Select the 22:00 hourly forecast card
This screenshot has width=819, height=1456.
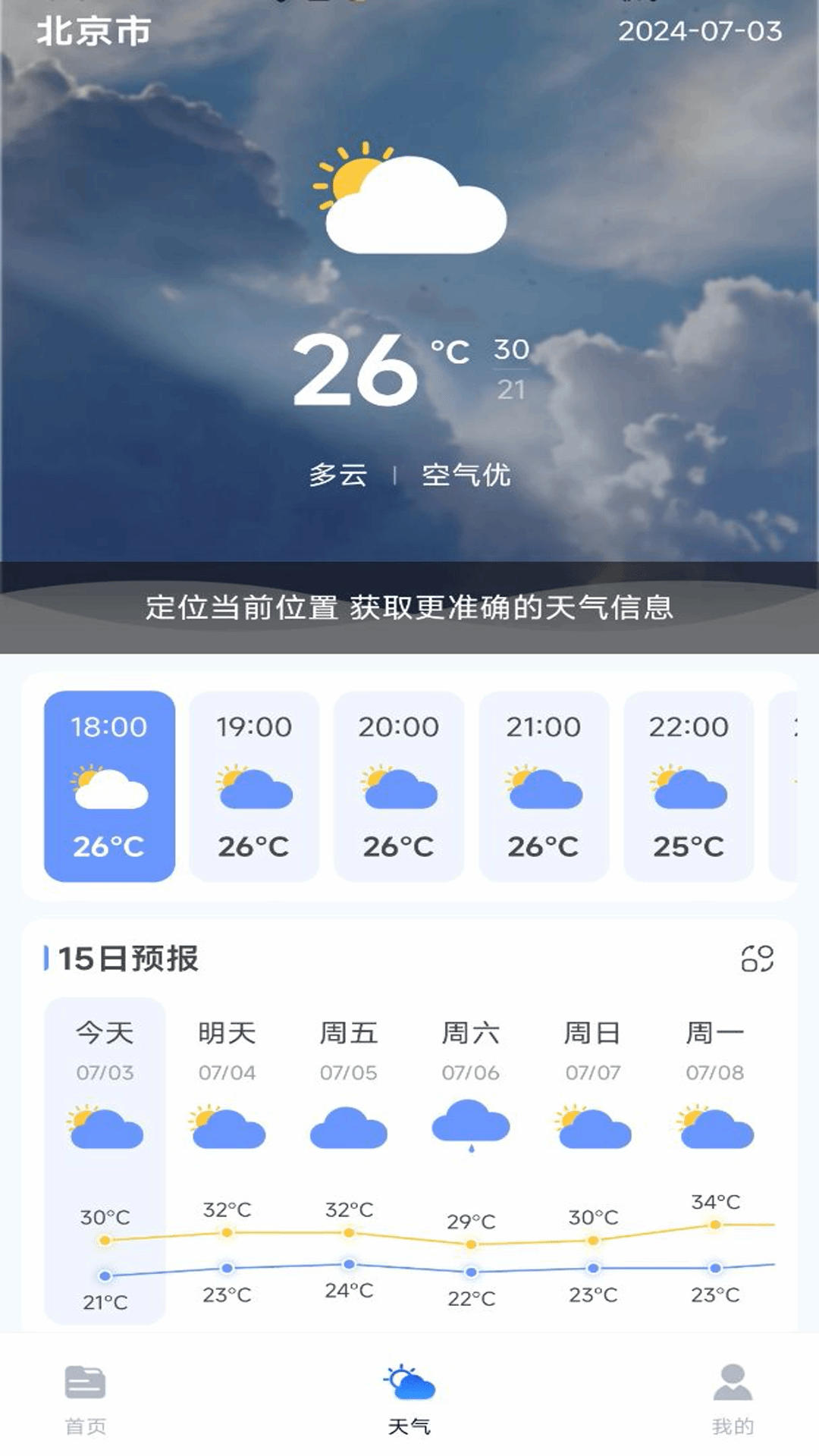689,786
